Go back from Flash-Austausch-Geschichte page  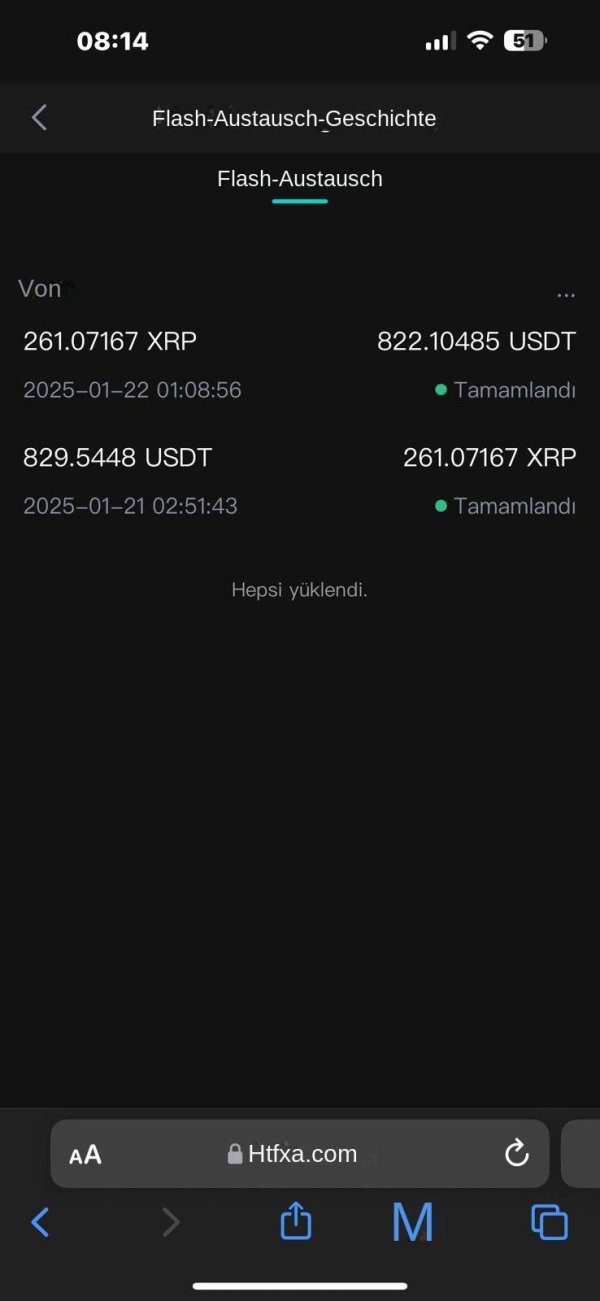point(39,118)
